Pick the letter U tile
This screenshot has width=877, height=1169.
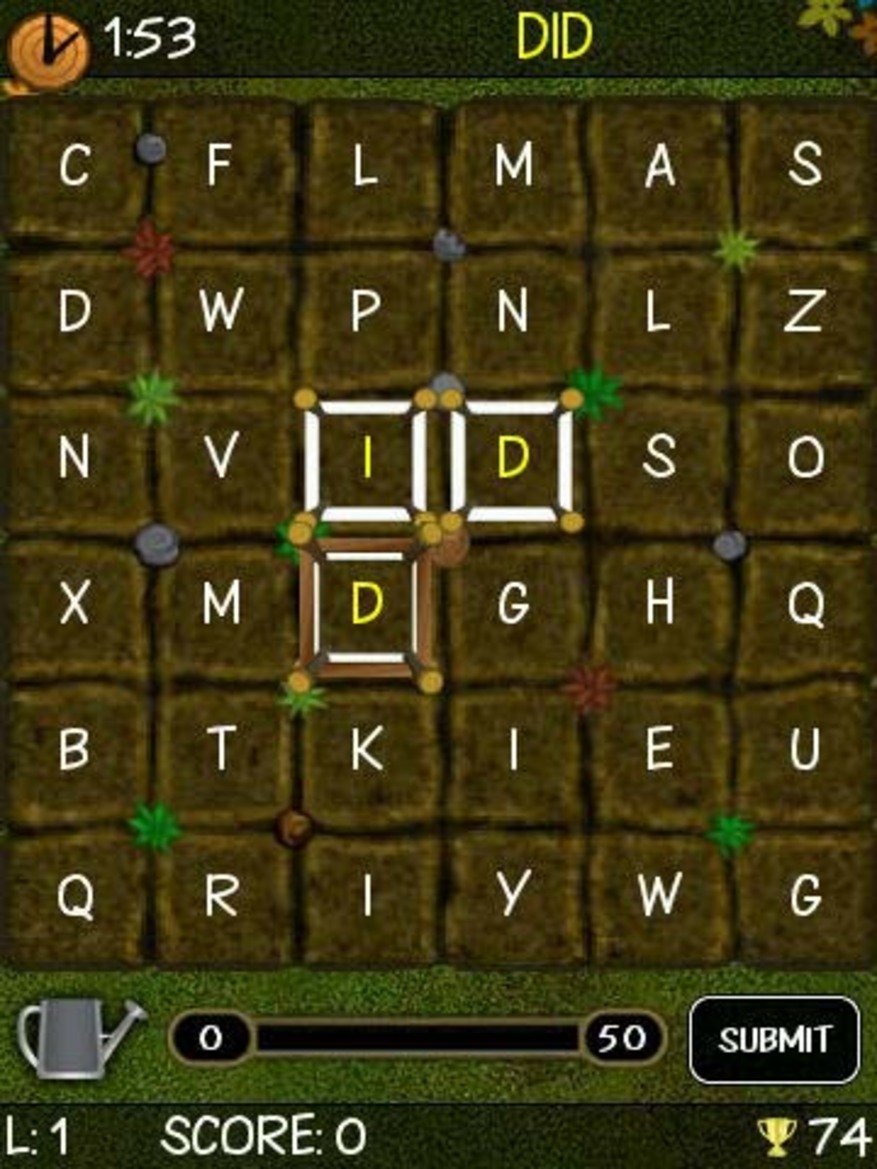coord(805,750)
